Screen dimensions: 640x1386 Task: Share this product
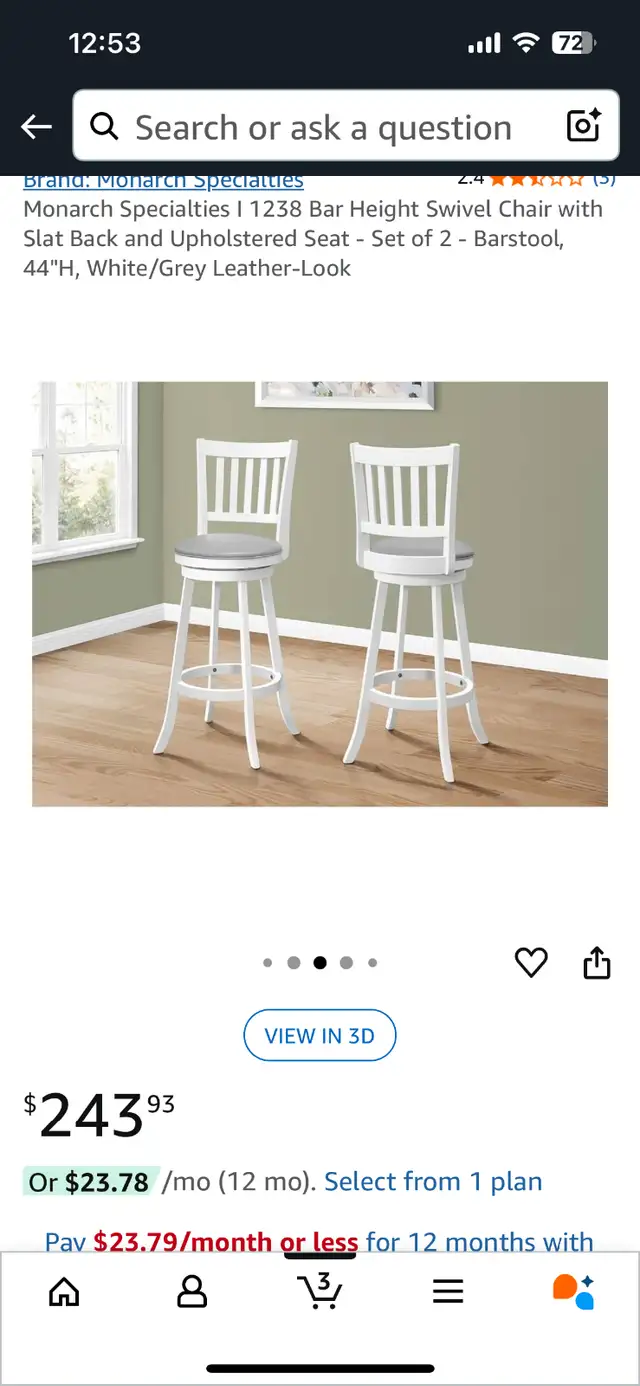[597, 963]
